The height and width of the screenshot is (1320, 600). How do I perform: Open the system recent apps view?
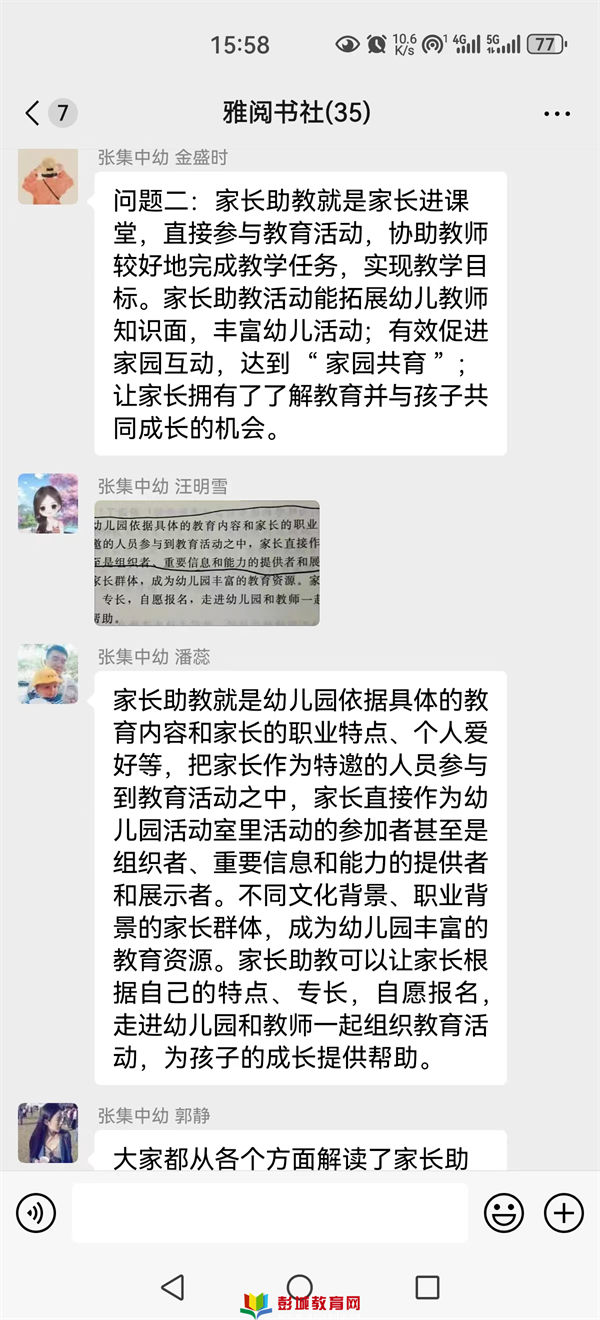click(427, 1287)
